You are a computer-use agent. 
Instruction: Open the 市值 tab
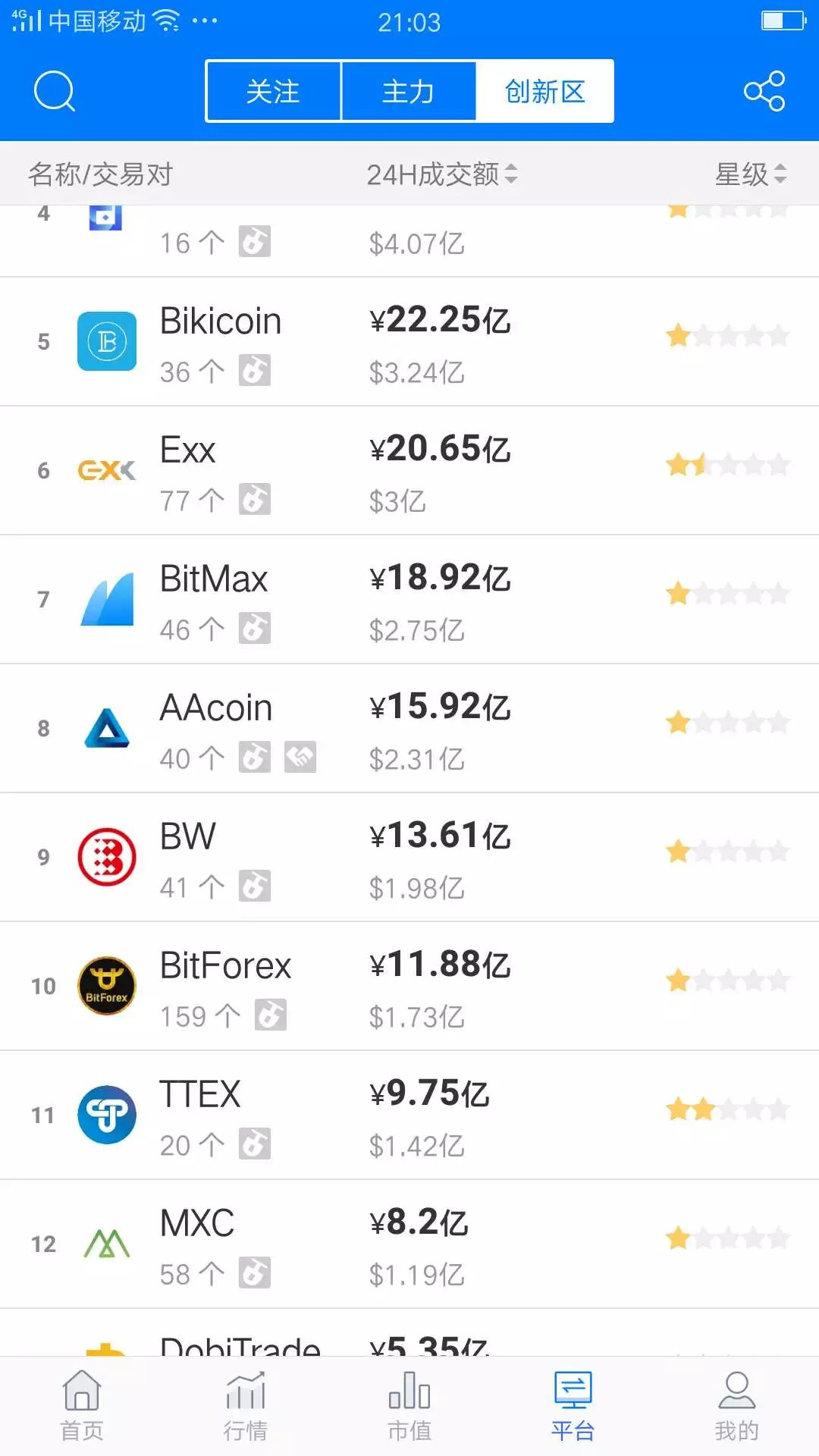409,1406
